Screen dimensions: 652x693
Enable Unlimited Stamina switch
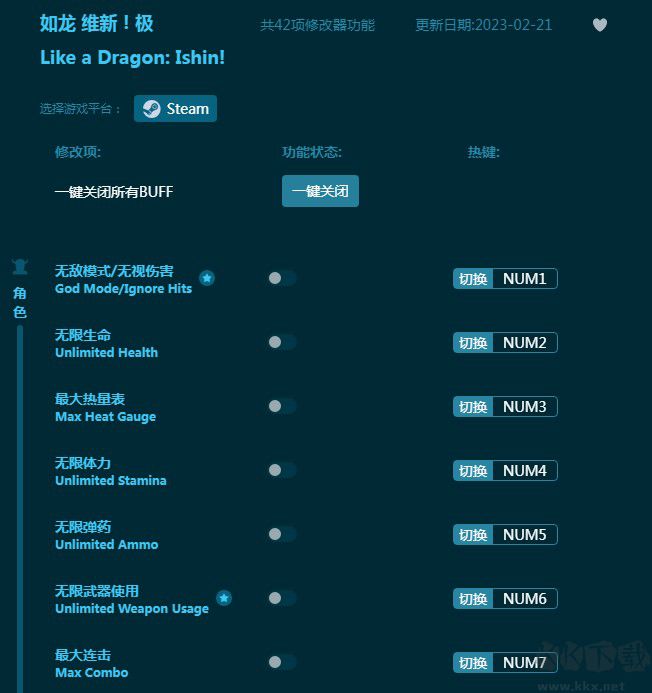tap(282, 471)
